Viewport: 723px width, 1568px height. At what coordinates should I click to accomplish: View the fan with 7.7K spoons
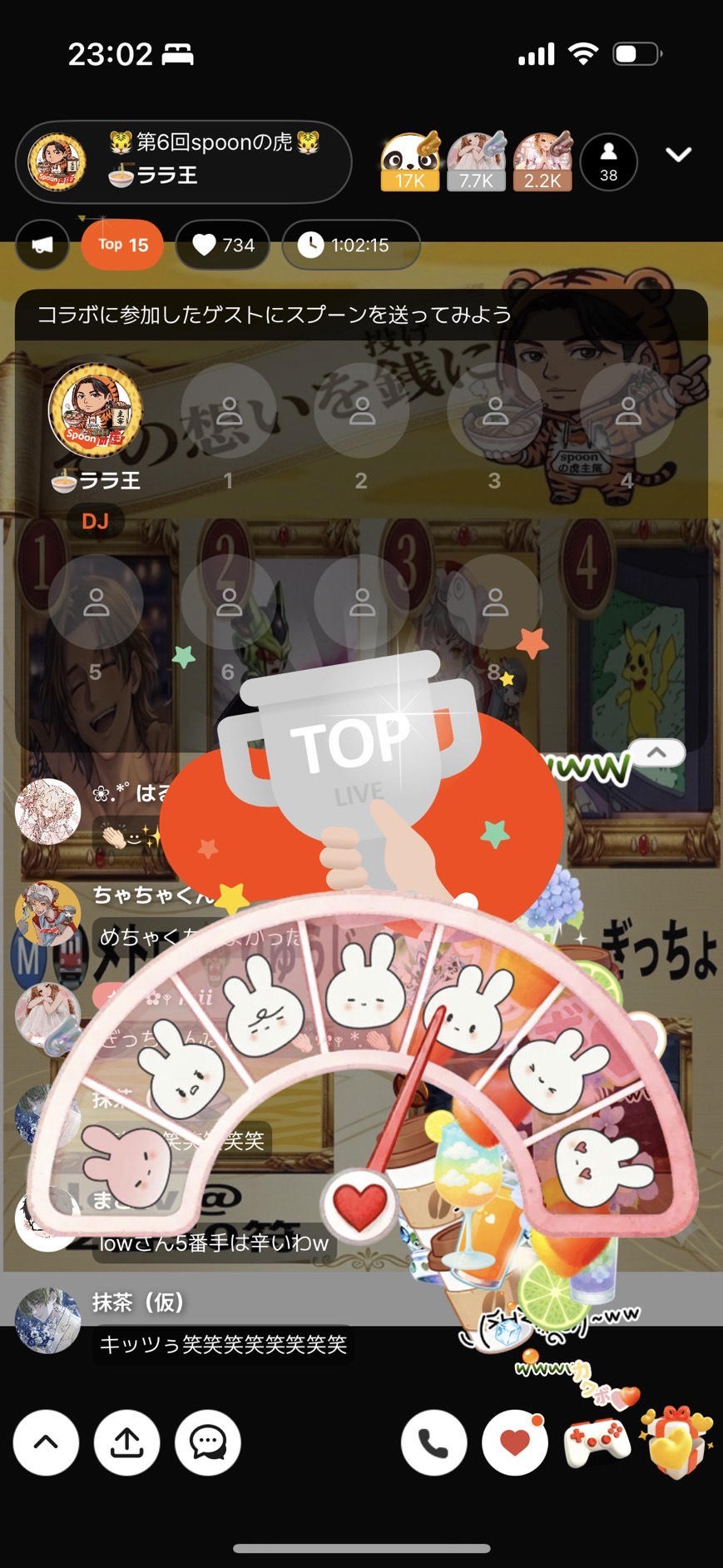477,161
